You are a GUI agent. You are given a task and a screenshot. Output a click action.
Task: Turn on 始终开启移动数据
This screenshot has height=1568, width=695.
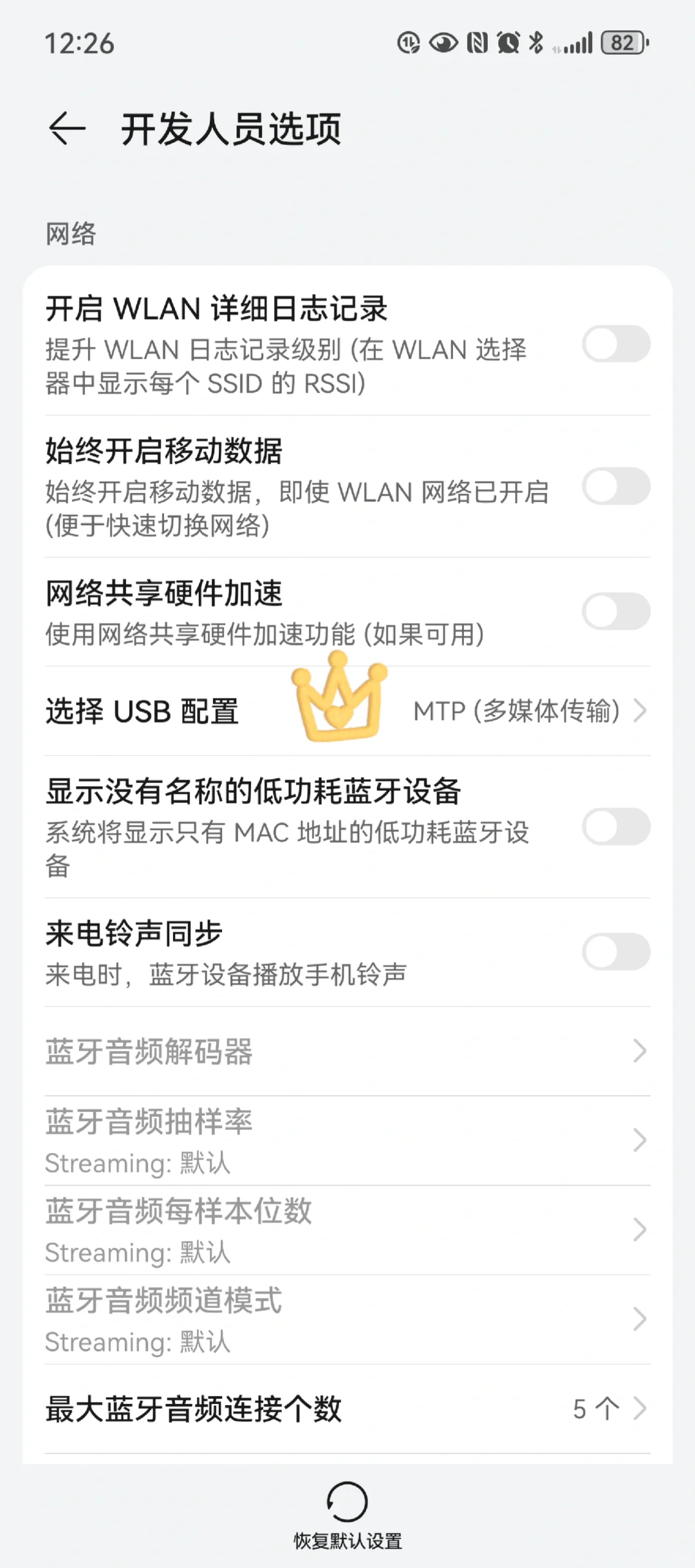coord(616,486)
